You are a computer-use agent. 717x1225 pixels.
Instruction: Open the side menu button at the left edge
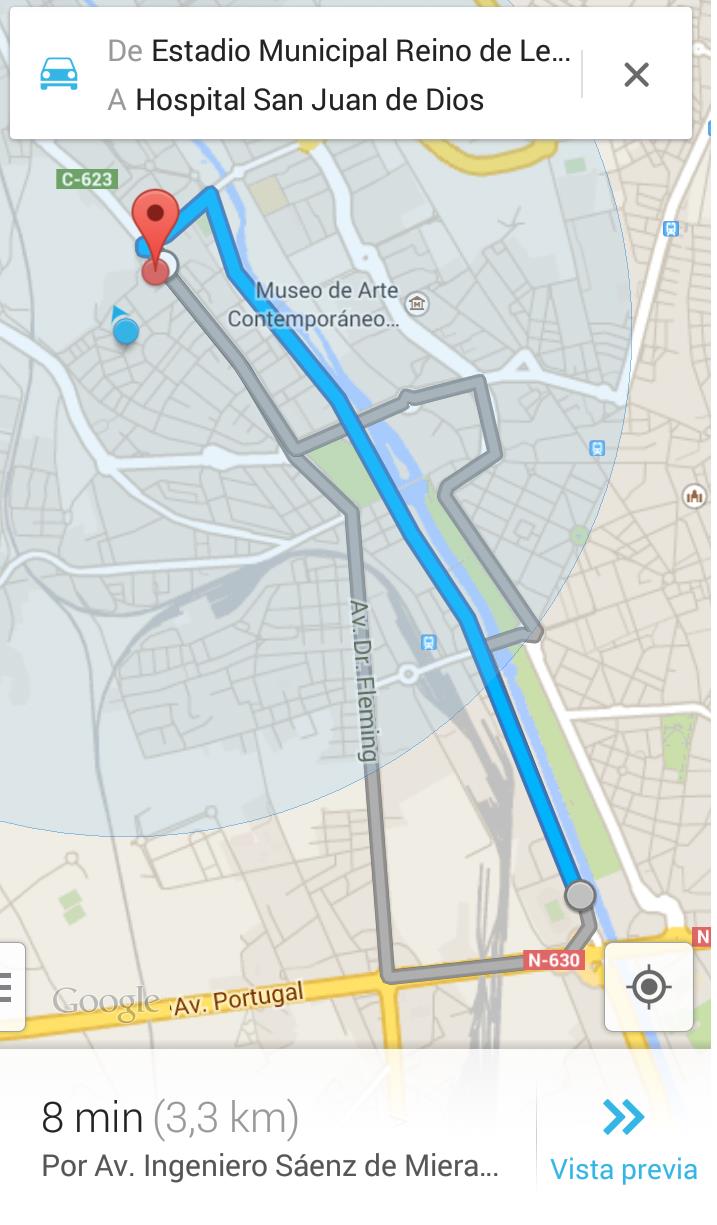click(x=11, y=987)
